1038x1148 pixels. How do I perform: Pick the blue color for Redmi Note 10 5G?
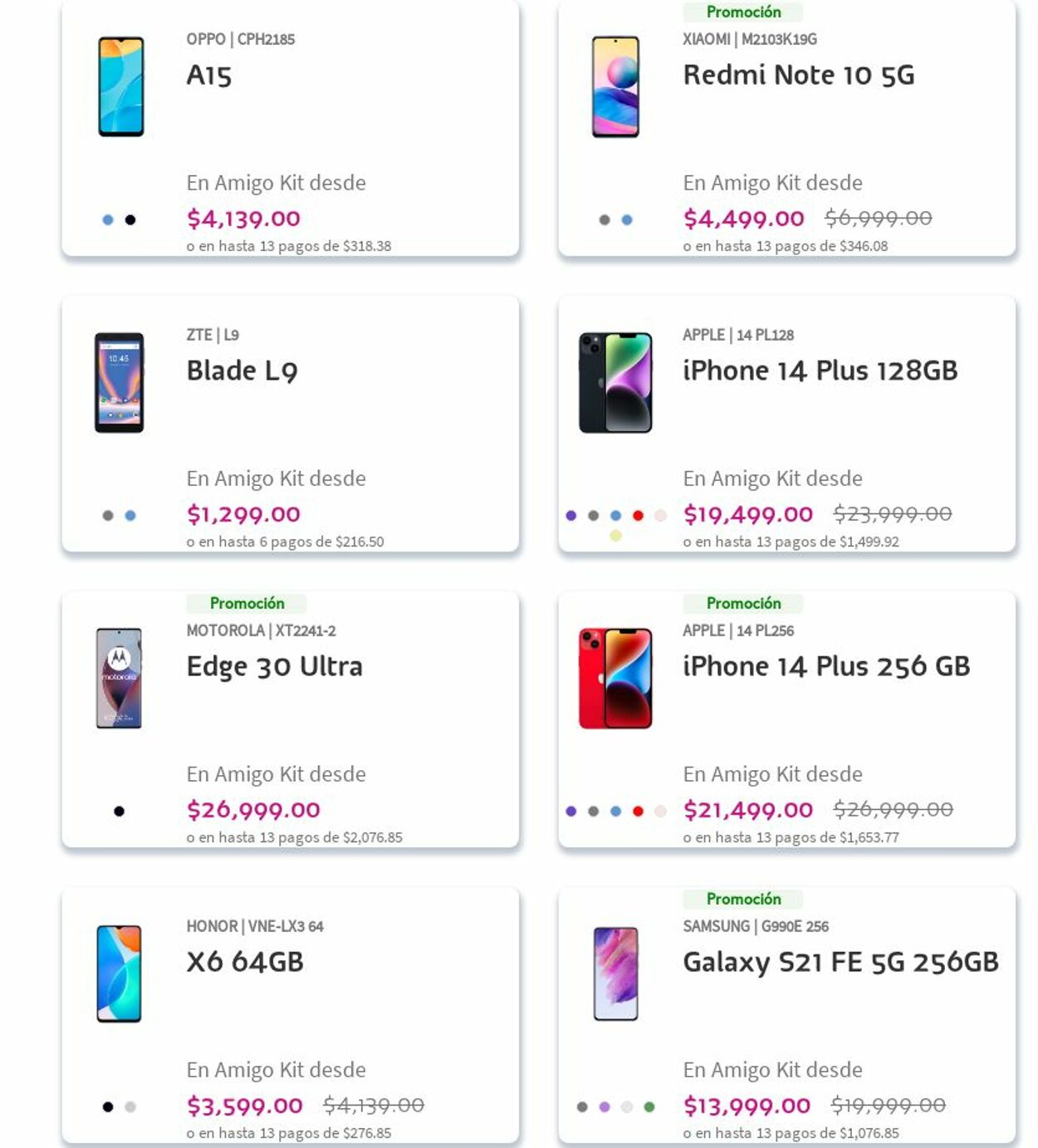click(627, 220)
